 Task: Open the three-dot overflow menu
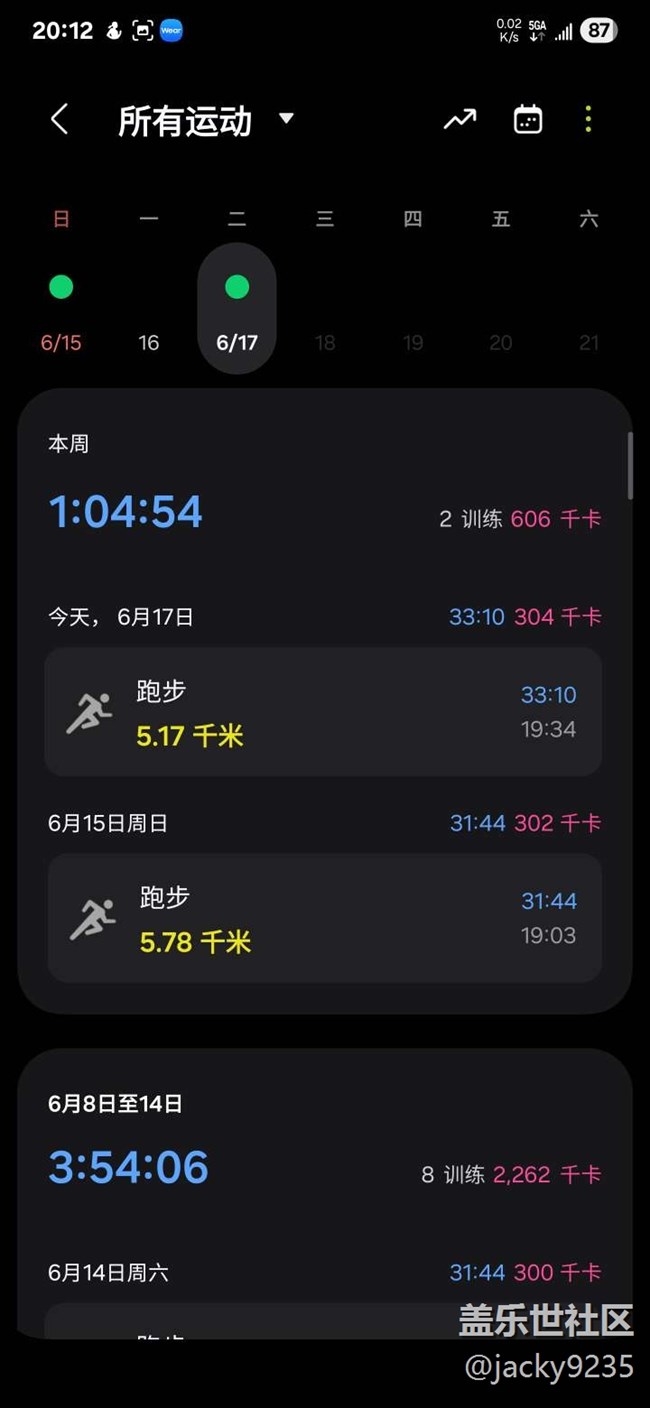tap(588, 120)
